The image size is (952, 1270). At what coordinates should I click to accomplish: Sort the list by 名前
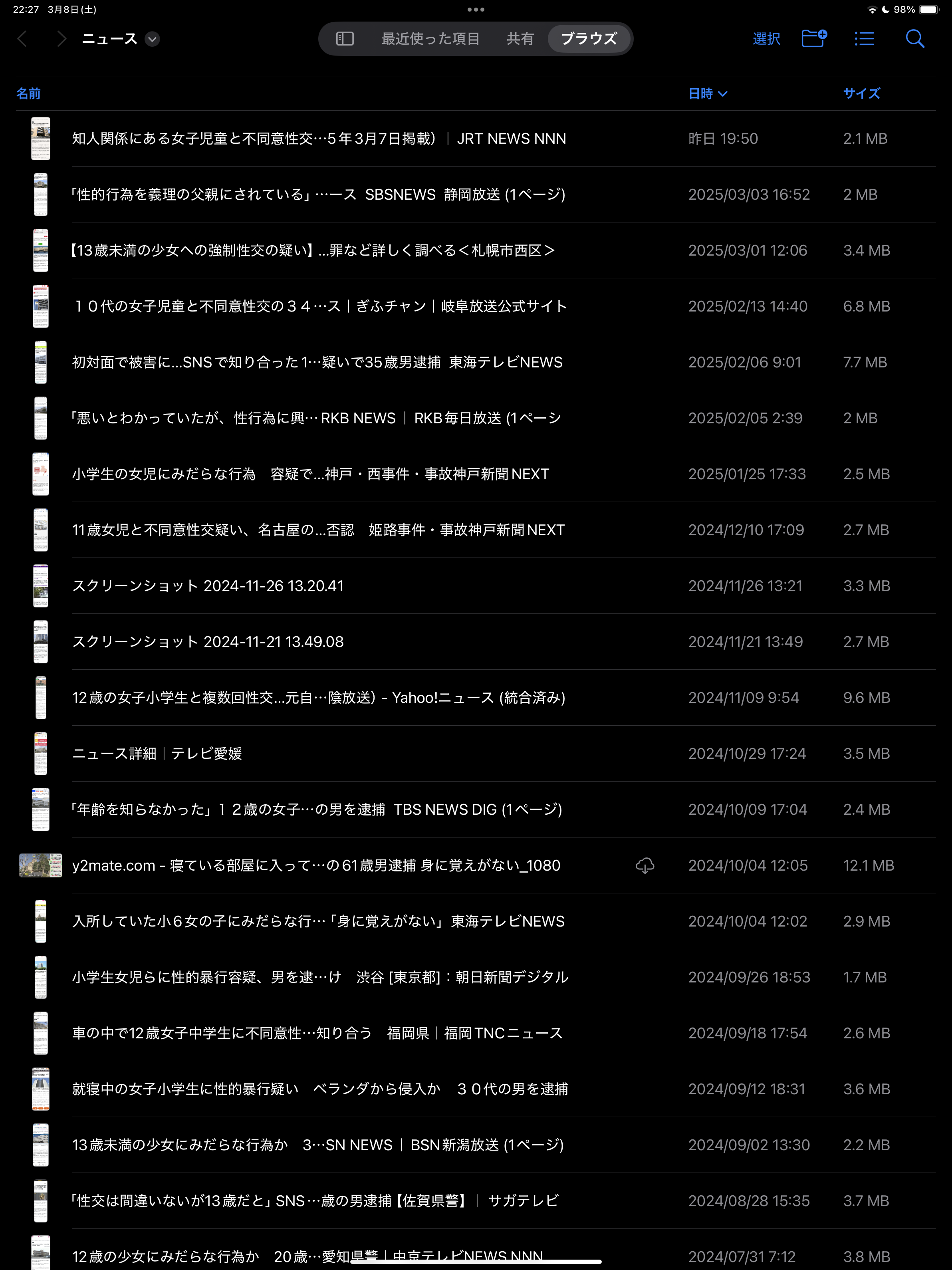point(29,93)
